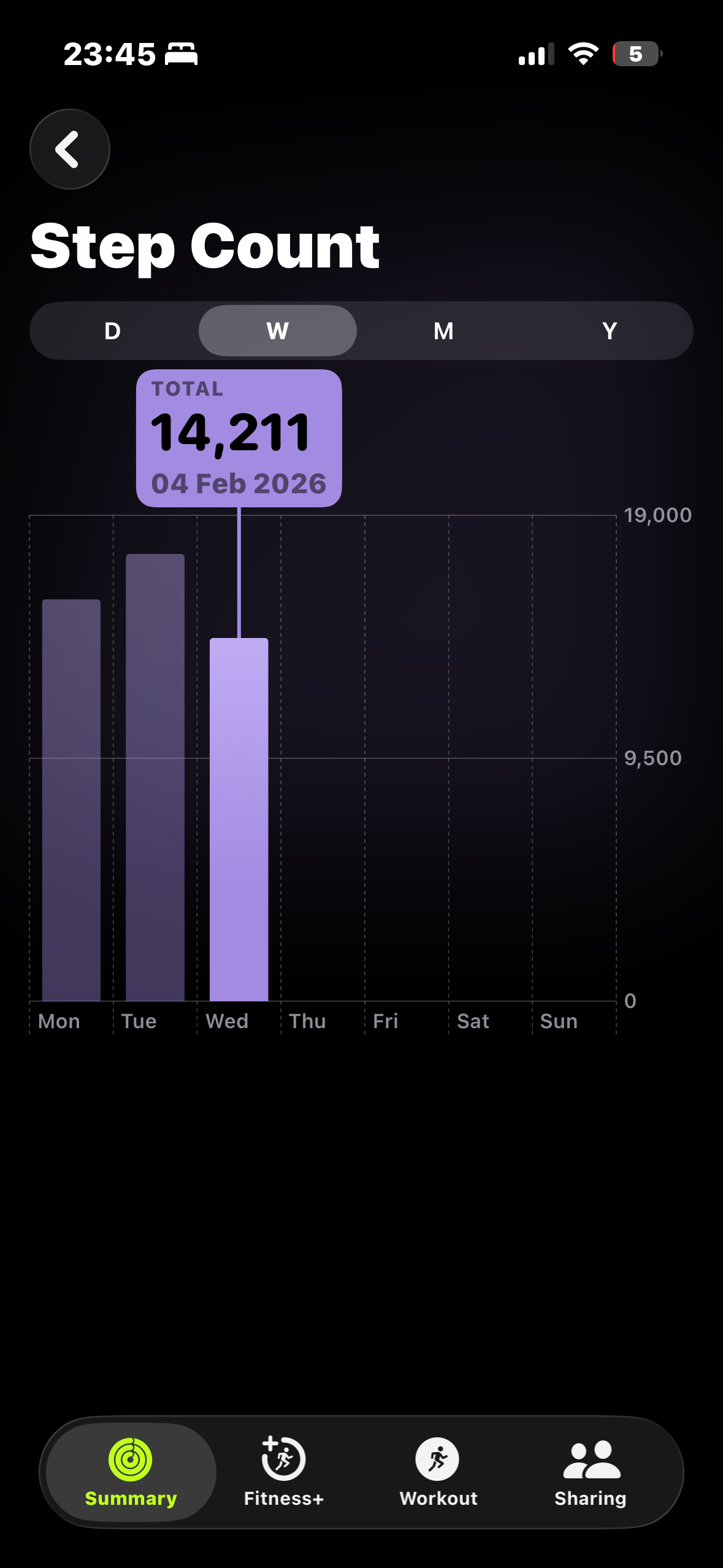Go to the Sharing tab
The image size is (723, 1568).
point(591,1471)
